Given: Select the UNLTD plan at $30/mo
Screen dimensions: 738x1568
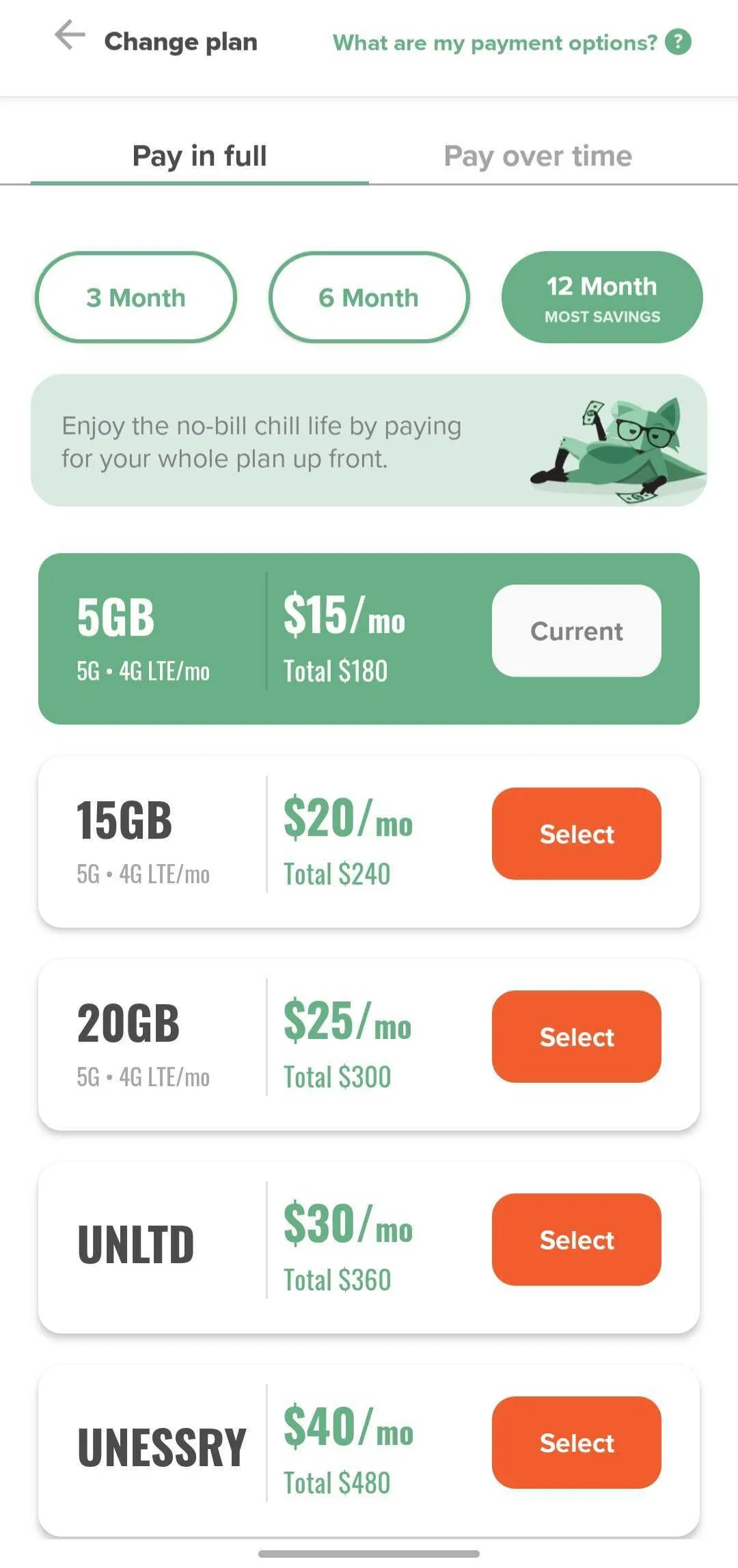Looking at the screenshot, I should coord(576,1240).
